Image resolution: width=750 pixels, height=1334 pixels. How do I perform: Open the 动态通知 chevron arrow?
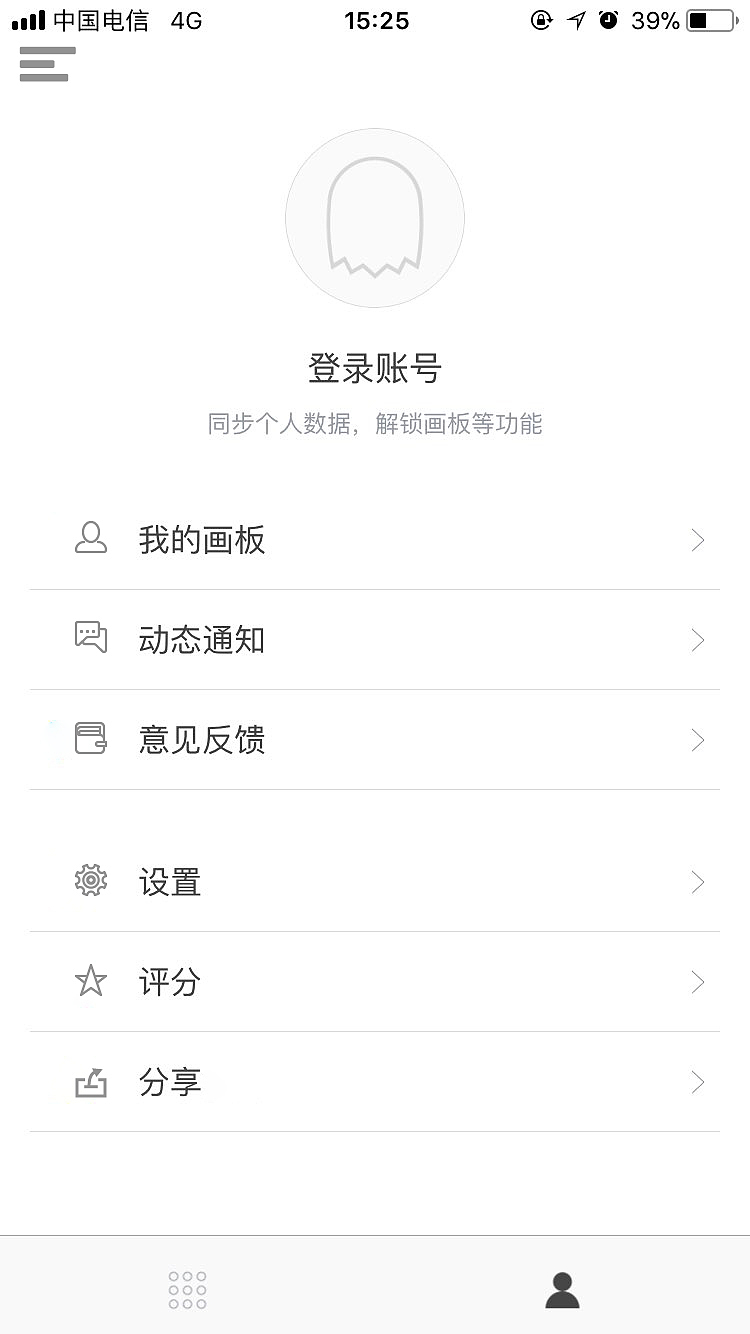697,640
